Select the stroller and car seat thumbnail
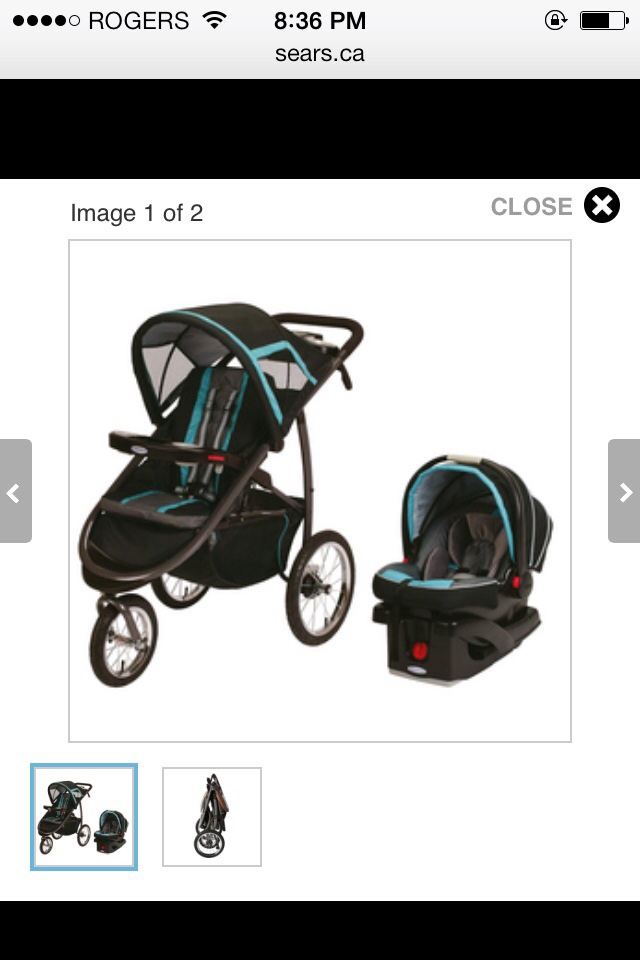Screen dimensions: 640x960 point(84,817)
